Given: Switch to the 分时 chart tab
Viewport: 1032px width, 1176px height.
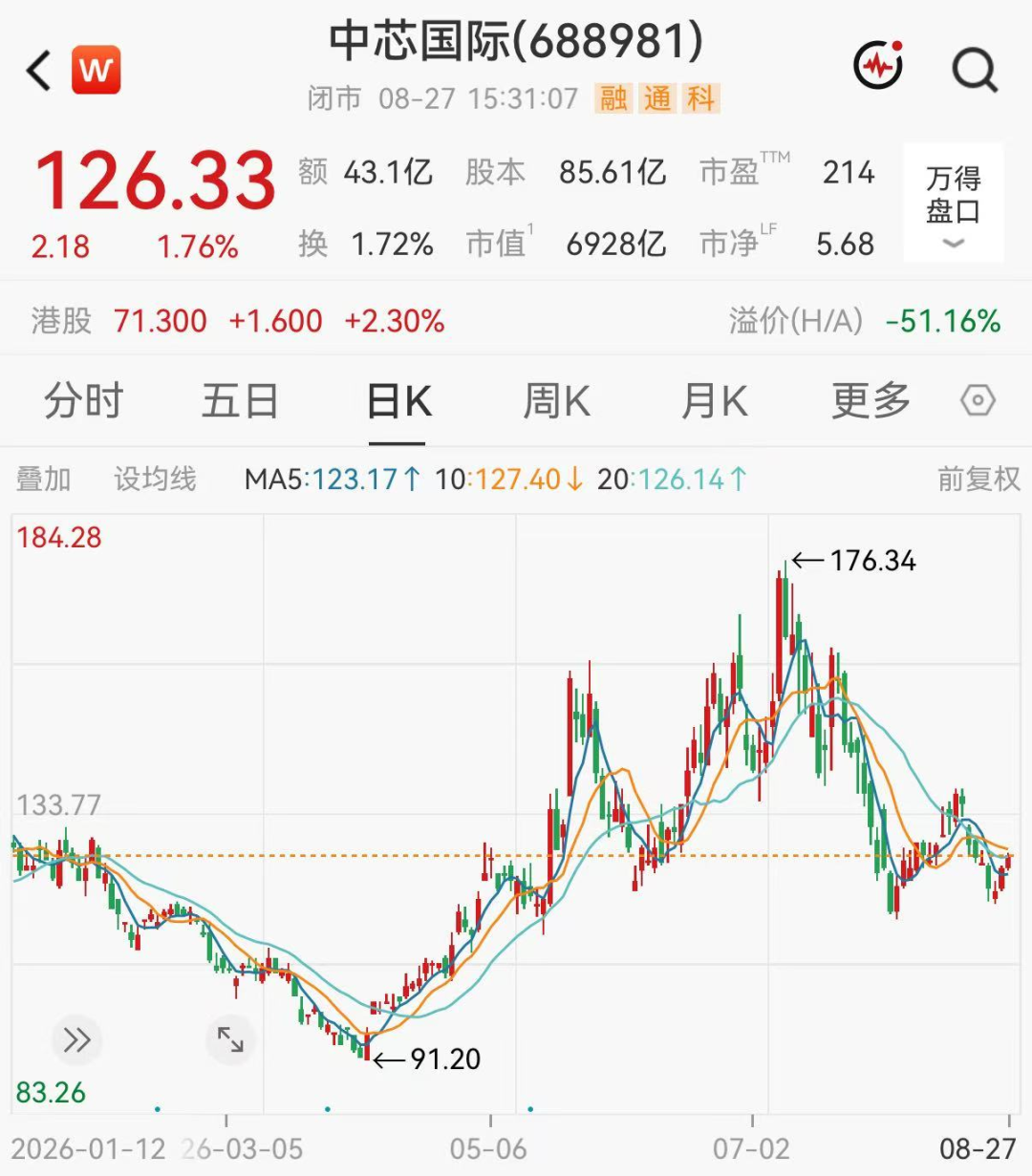Looking at the screenshot, I should pos(84,401).
